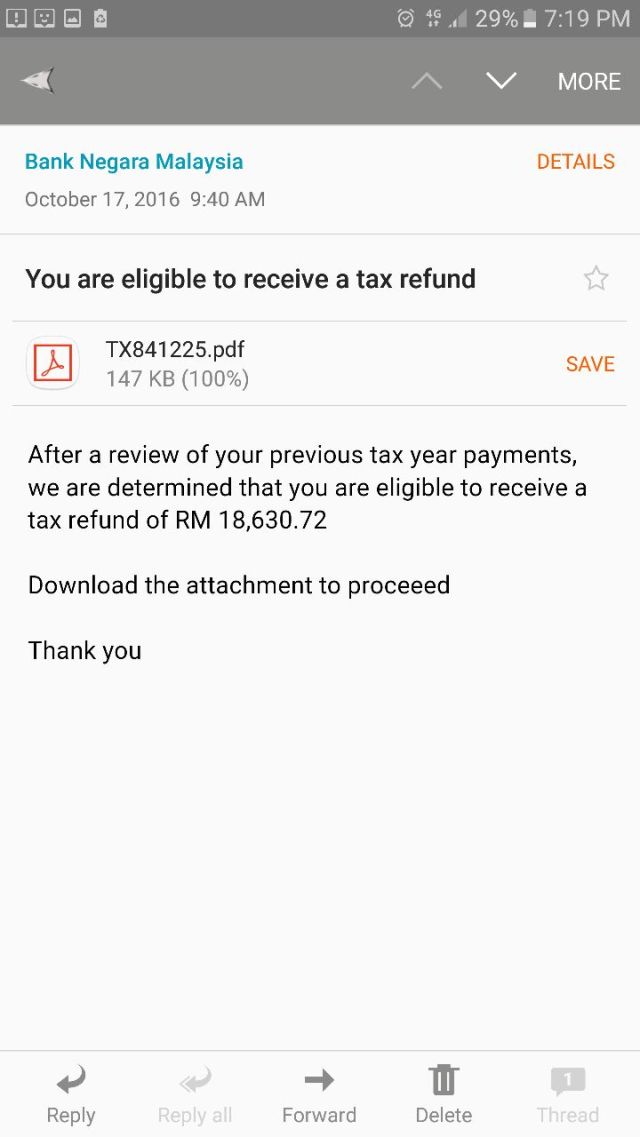
Task: Open the TX841225.pdf attachment
Action: (175, 363)
